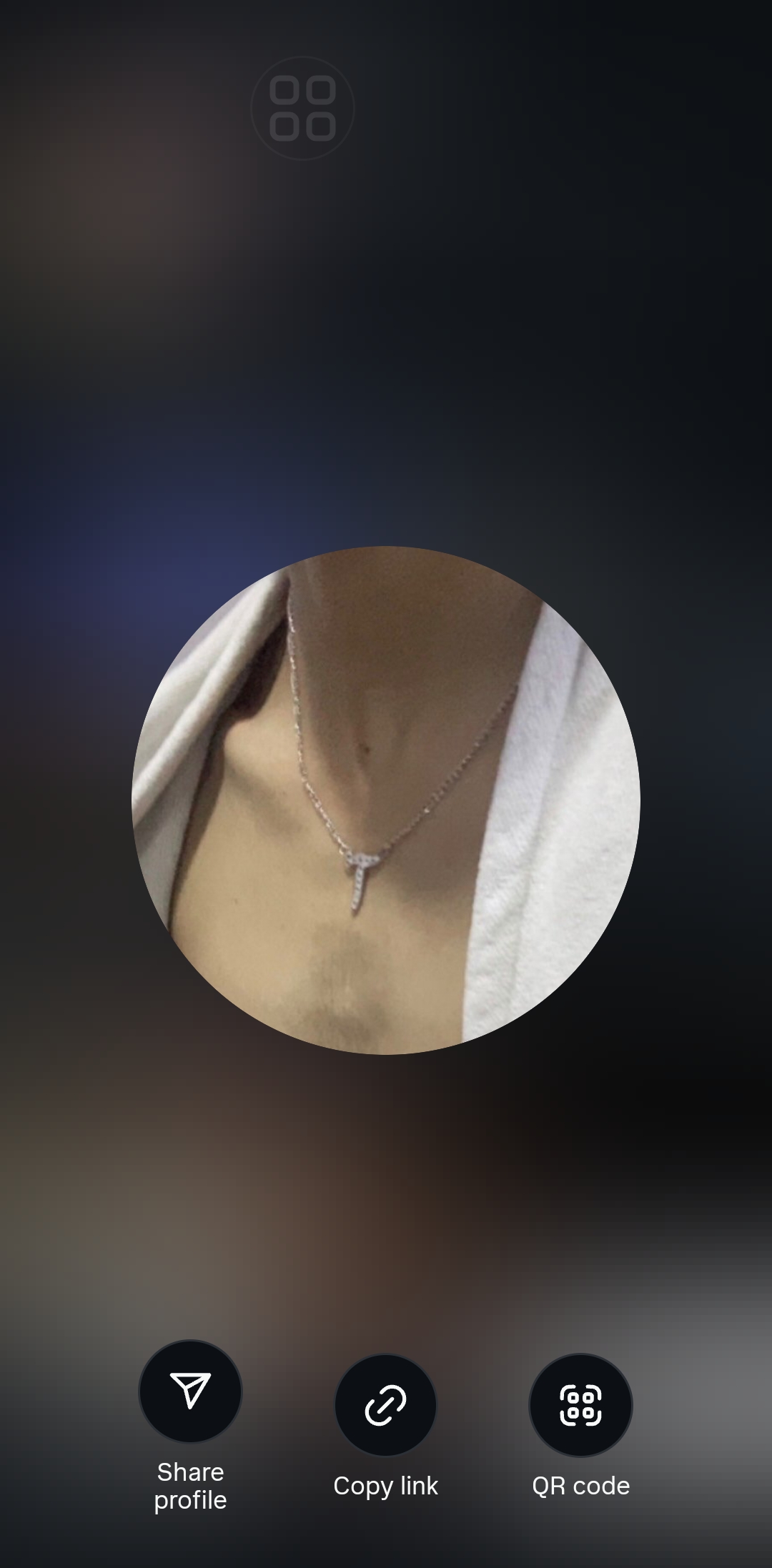Open the QR code option
Screen dimensions: 772x1568
(580, 1405)
